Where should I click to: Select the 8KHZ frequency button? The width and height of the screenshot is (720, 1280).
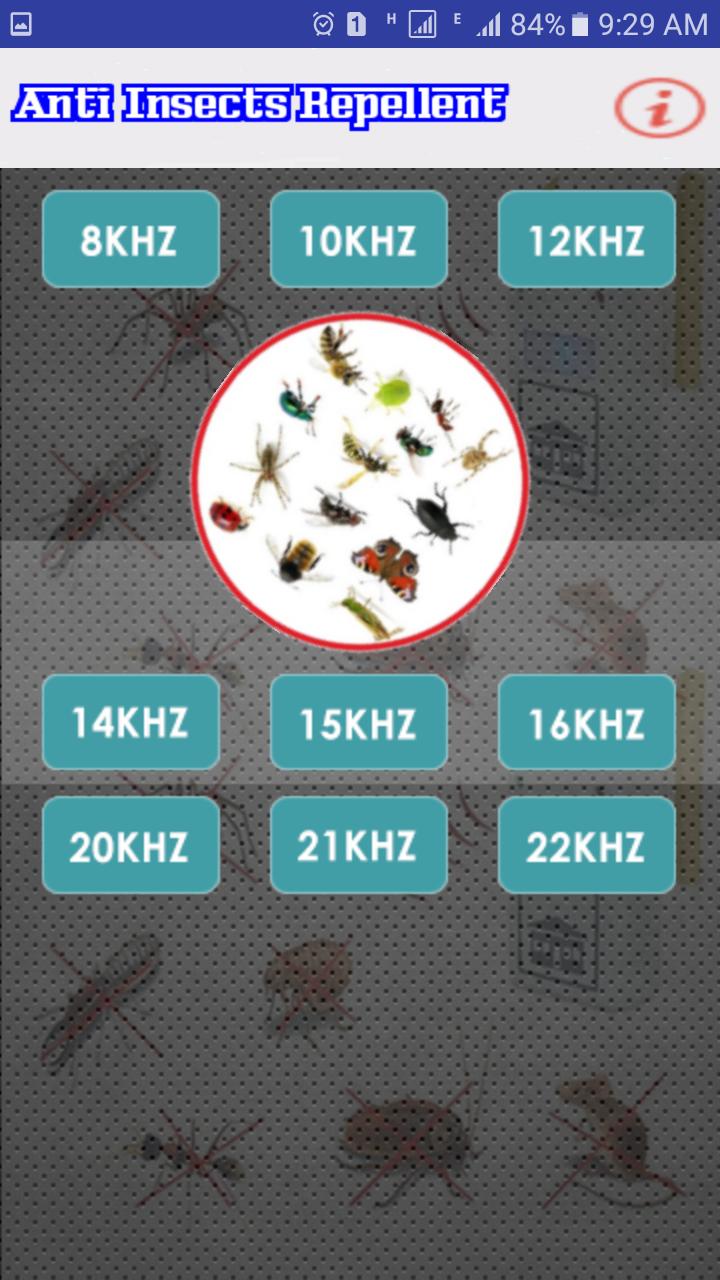(130, 240)
